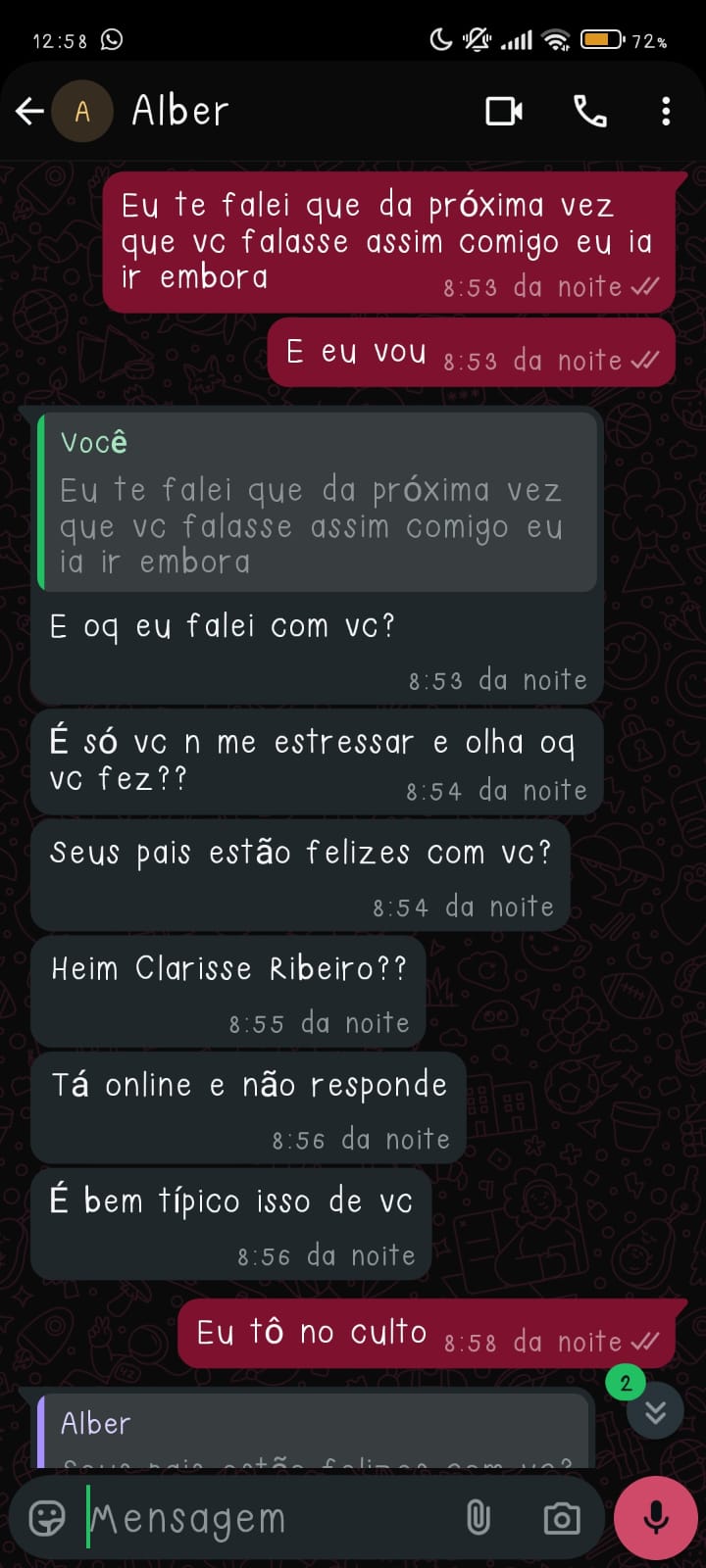Open Alber's contact info
Screen dimensions: 706x1568
[x=180, y=111]
